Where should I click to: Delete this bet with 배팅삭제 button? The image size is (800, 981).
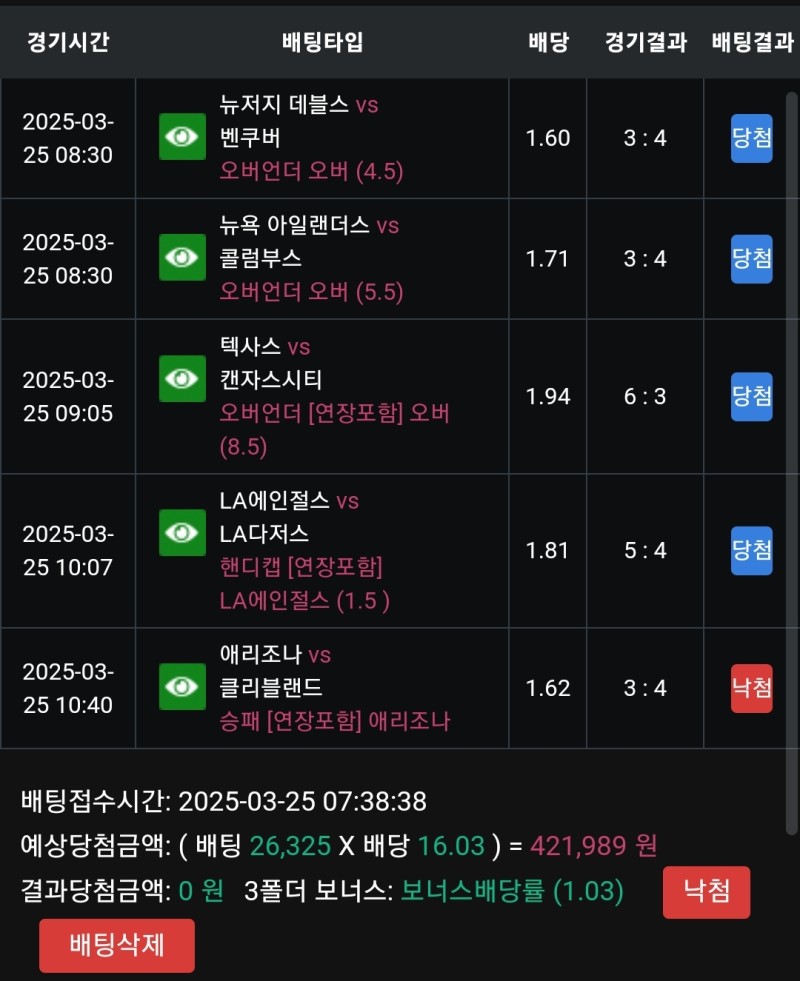[117, 945]
